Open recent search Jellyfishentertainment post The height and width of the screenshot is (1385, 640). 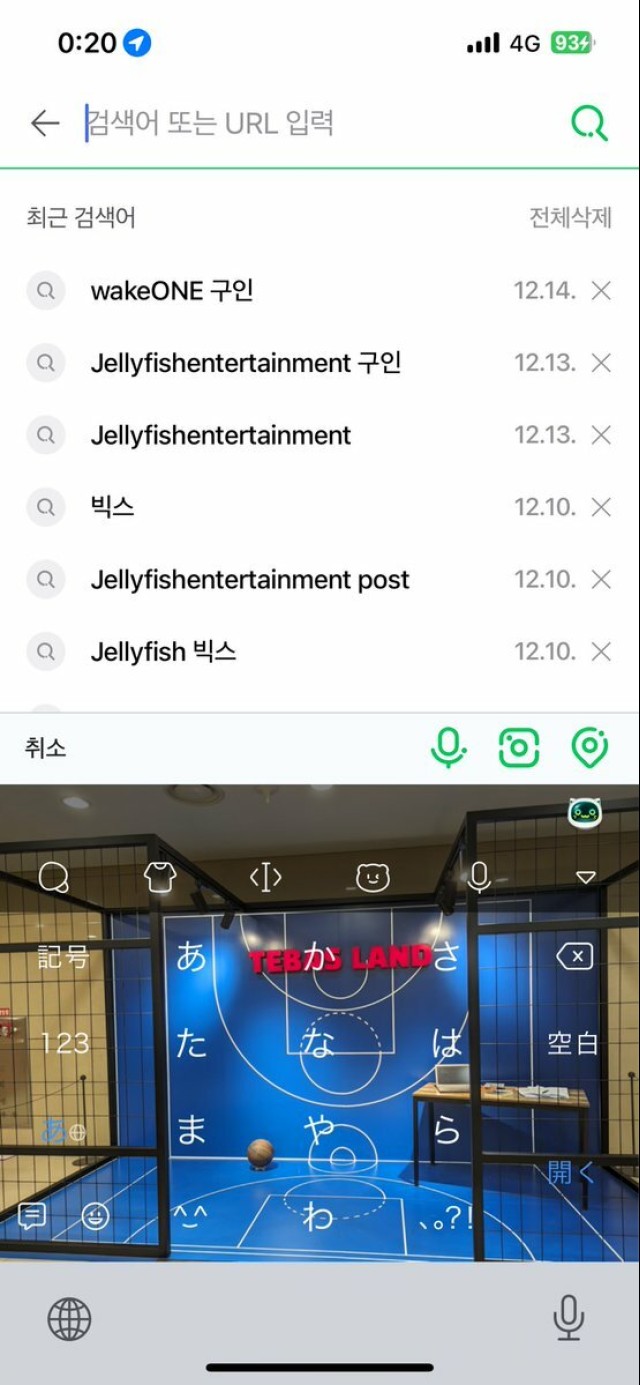(x=250, y=579)
